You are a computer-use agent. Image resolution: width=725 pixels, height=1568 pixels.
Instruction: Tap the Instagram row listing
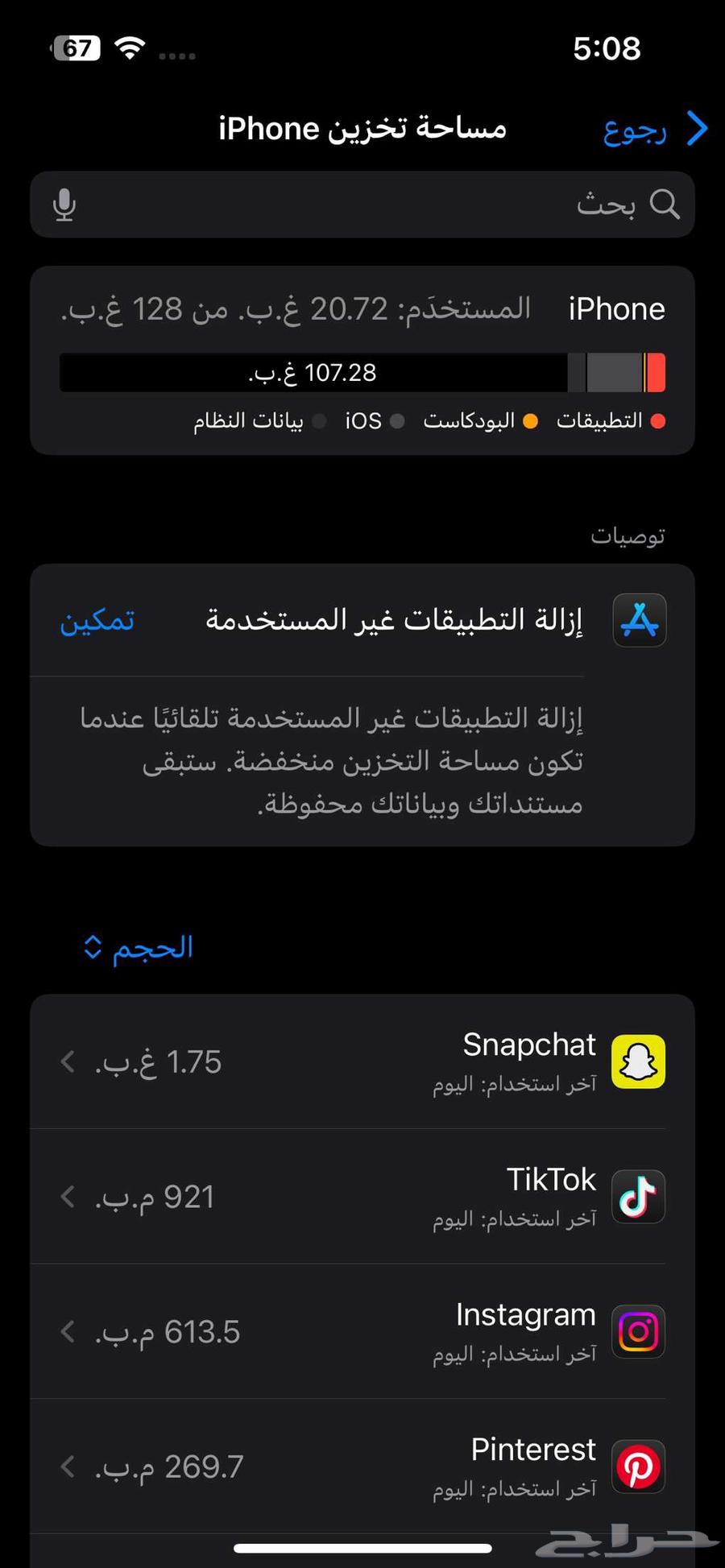[x=362, y=1333]
